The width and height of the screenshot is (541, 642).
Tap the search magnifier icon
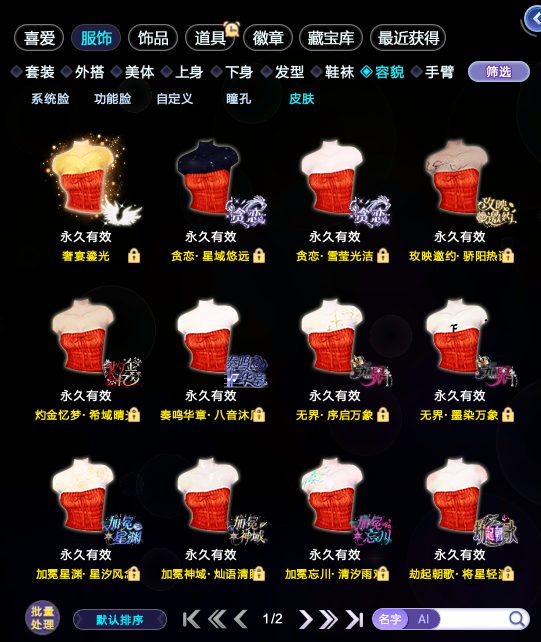click(x=517, y=619)
